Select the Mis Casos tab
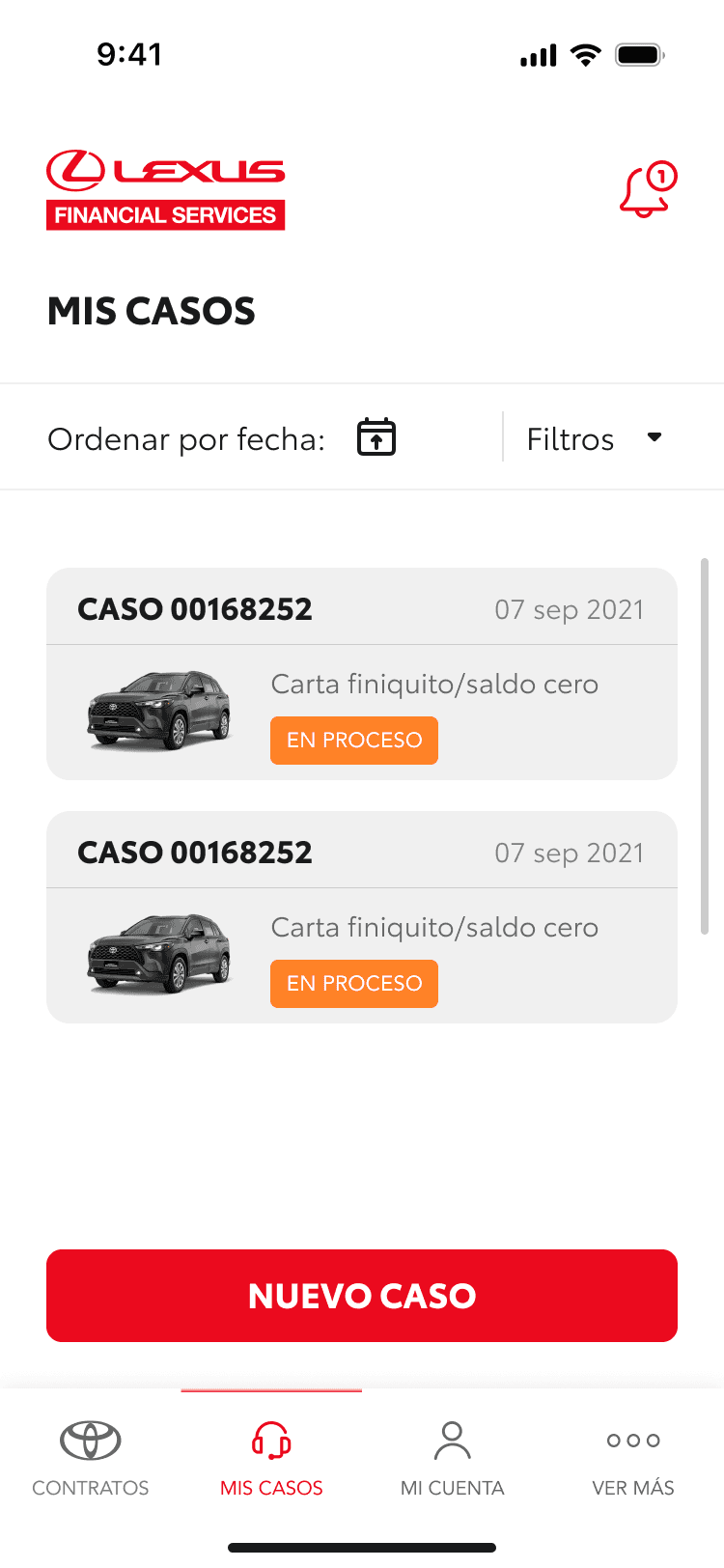 (271, 1458)
